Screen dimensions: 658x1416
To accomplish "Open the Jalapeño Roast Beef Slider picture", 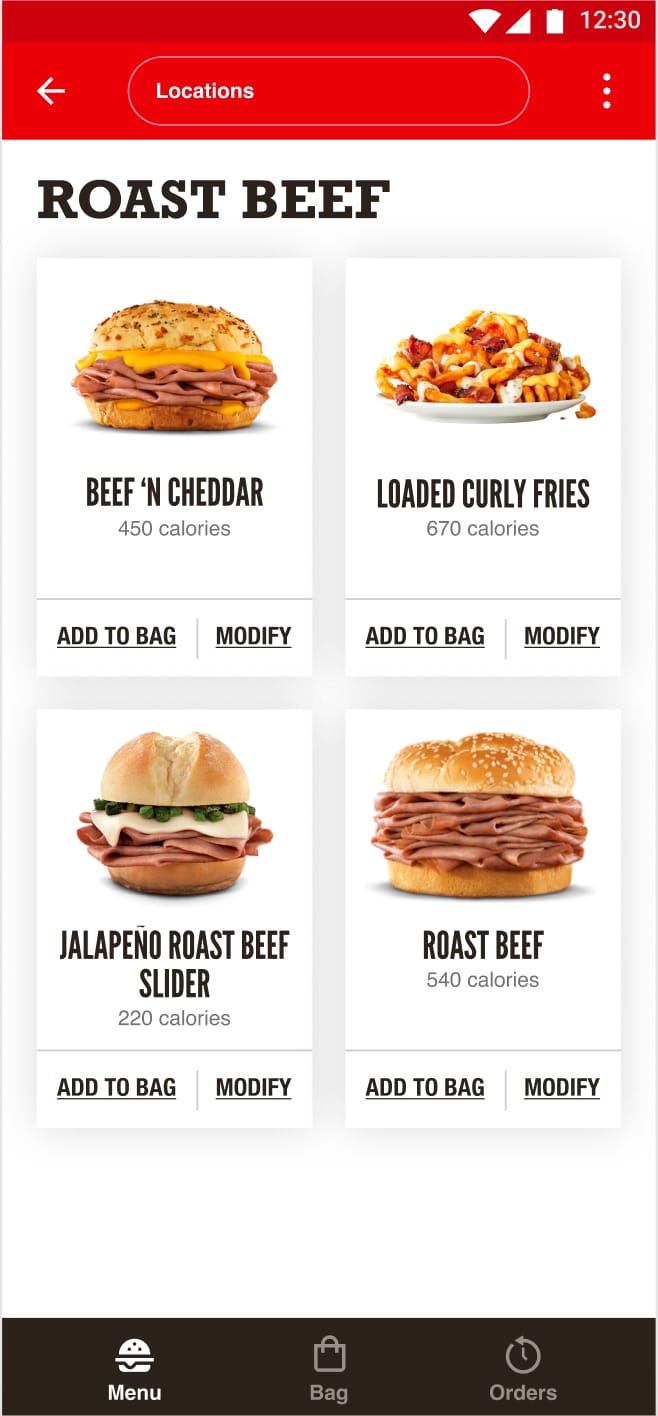I will 174,814.
